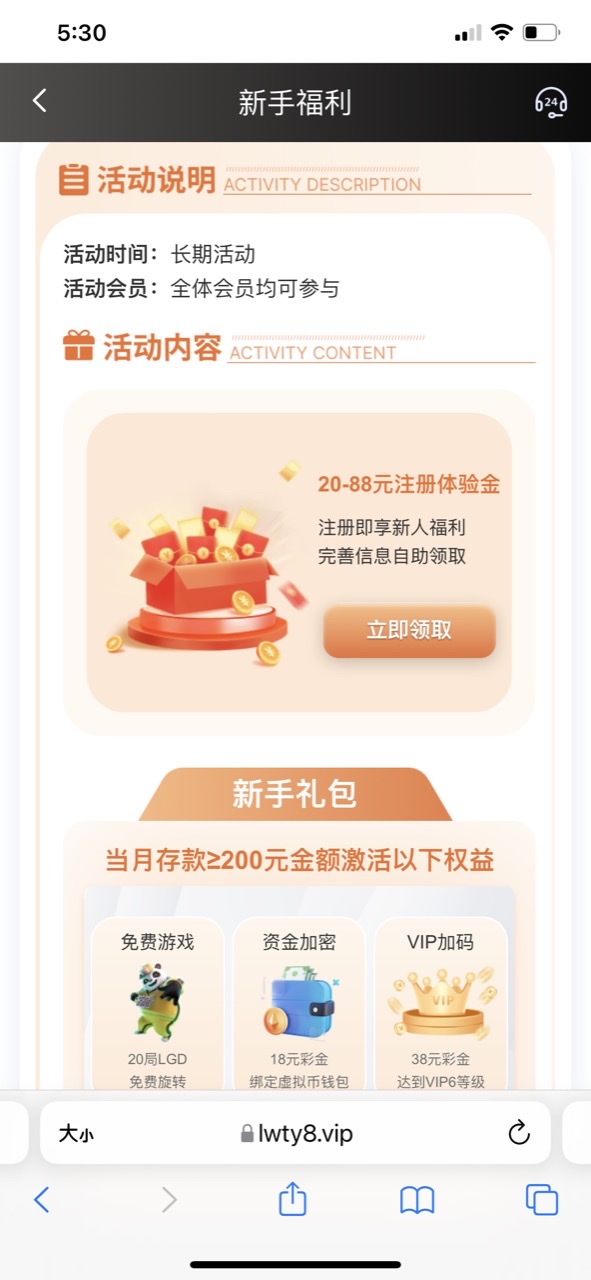Go back in Safari browser history
Screen dimensions: 591x1280
(x=41, y=1199)
